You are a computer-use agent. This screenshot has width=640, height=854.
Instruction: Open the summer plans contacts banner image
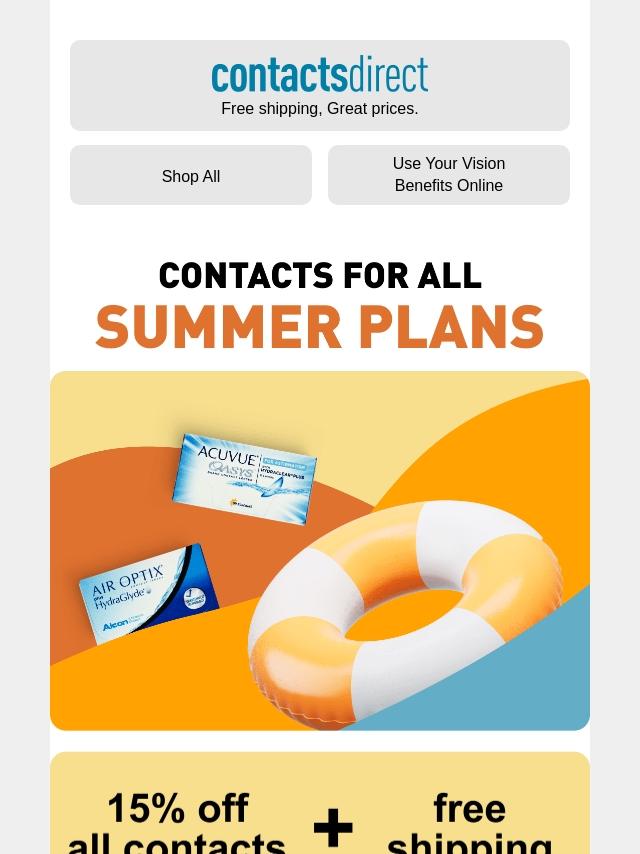320,550
